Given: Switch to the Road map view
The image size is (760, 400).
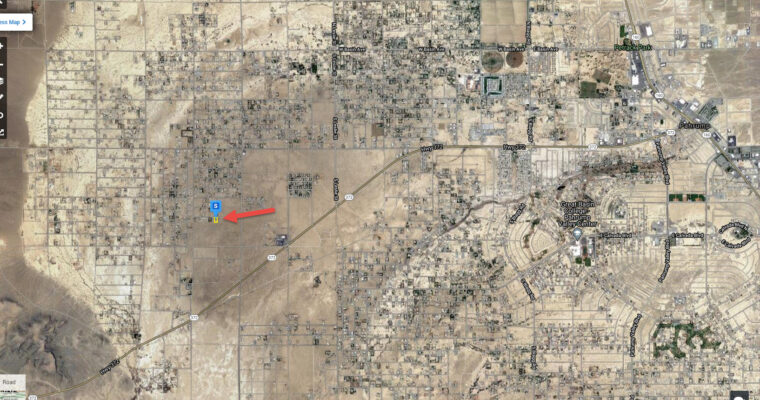Looking at the screenshot, I should [10, 383].
